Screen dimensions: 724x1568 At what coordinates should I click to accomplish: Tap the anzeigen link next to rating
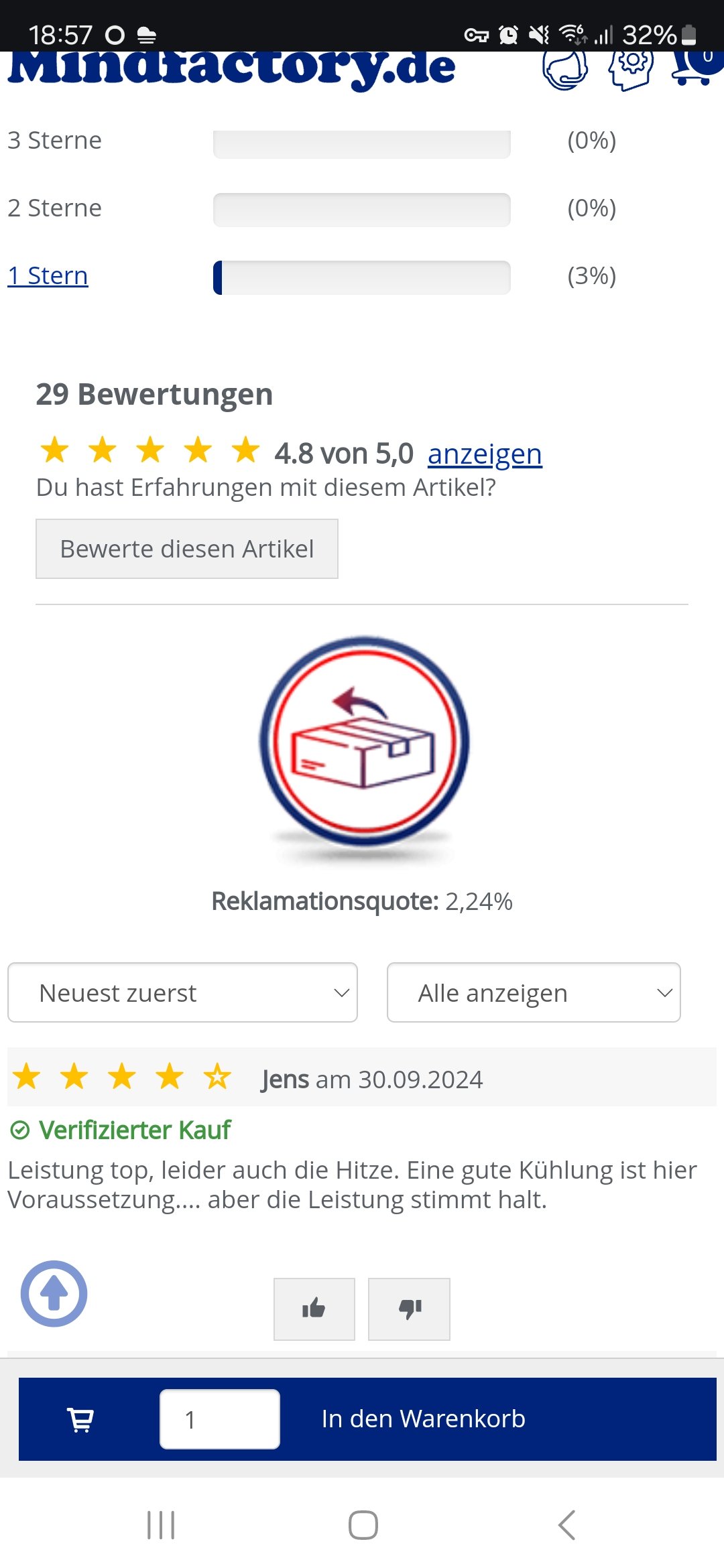[485, 454]
